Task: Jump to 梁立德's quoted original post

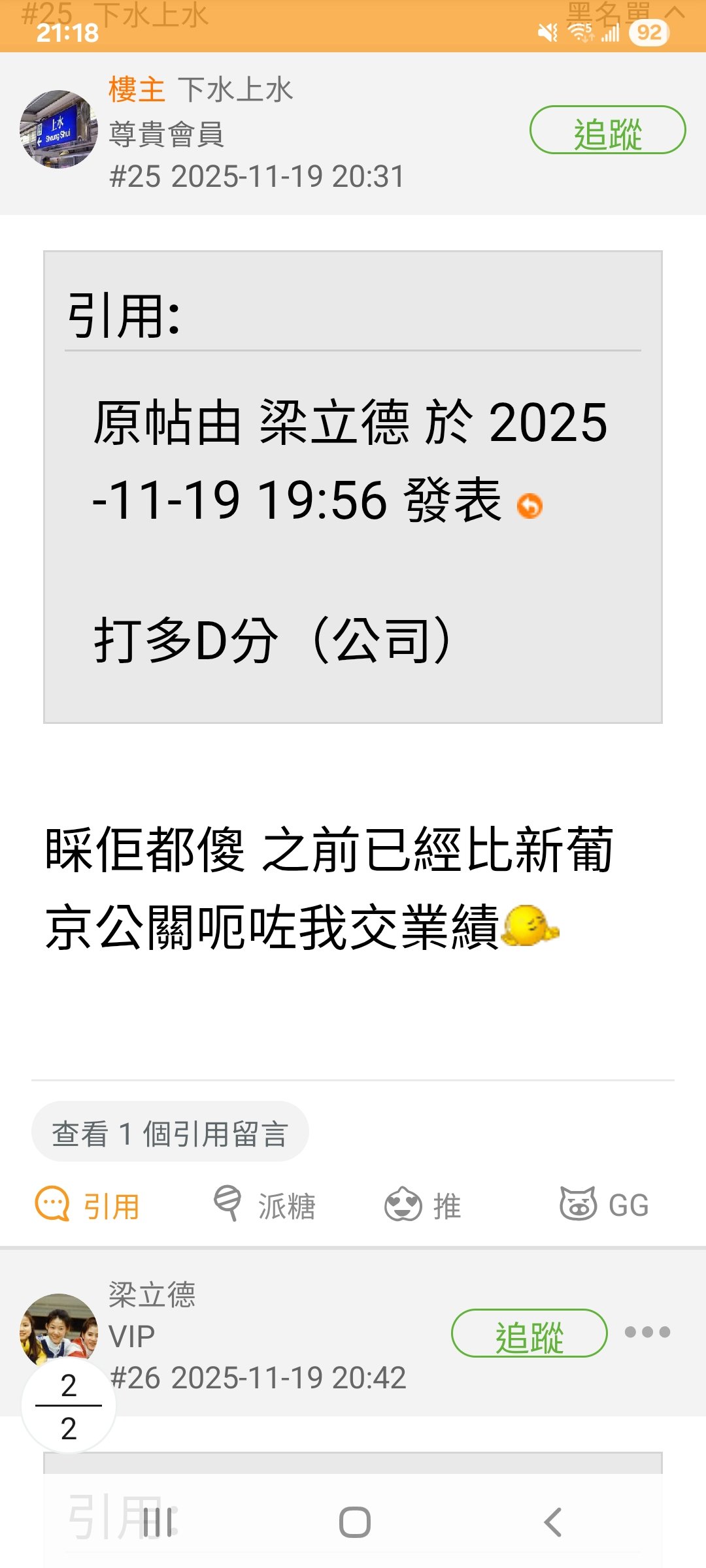Action: pos(529,506)
